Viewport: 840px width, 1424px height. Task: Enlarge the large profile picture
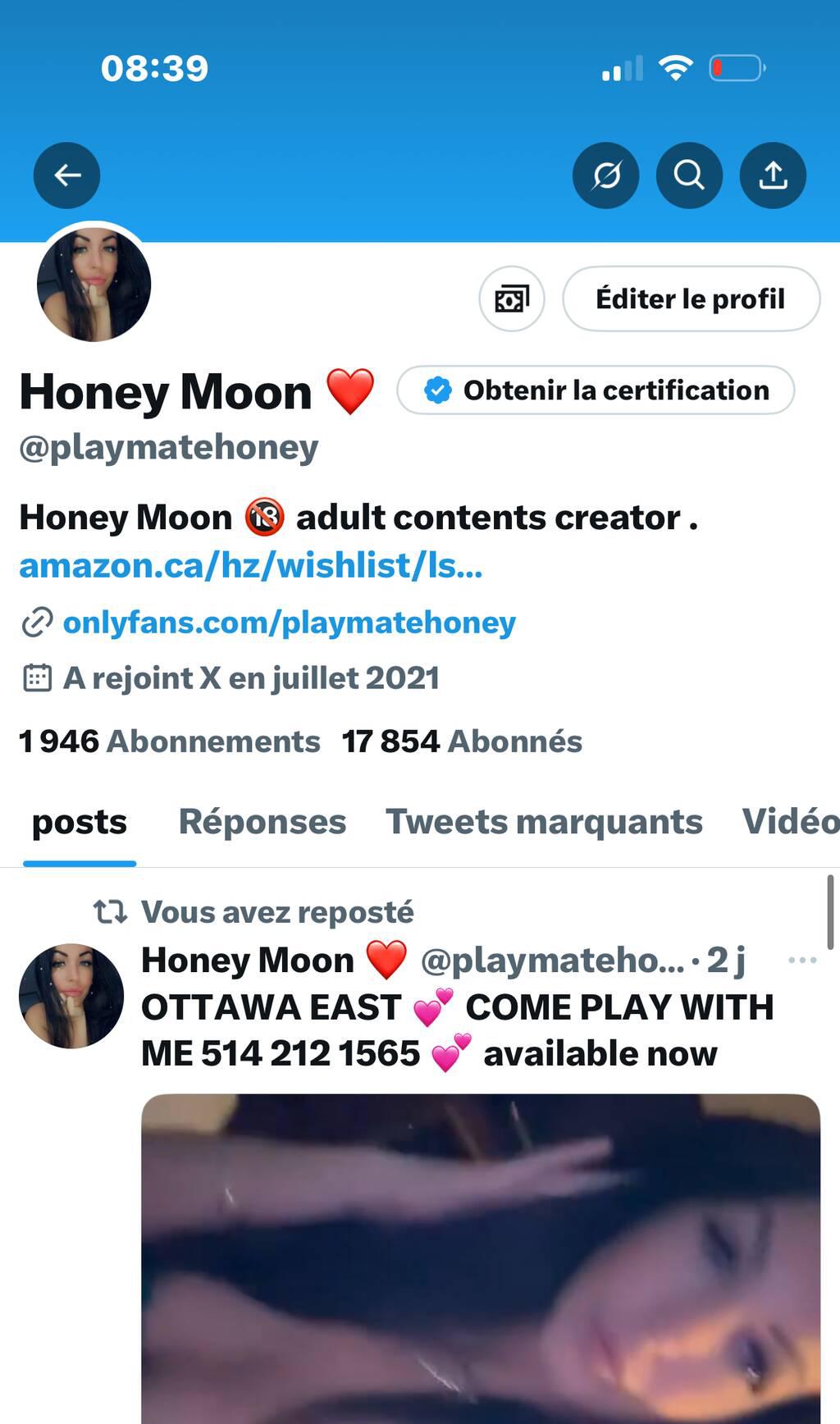tap(94, 285)
